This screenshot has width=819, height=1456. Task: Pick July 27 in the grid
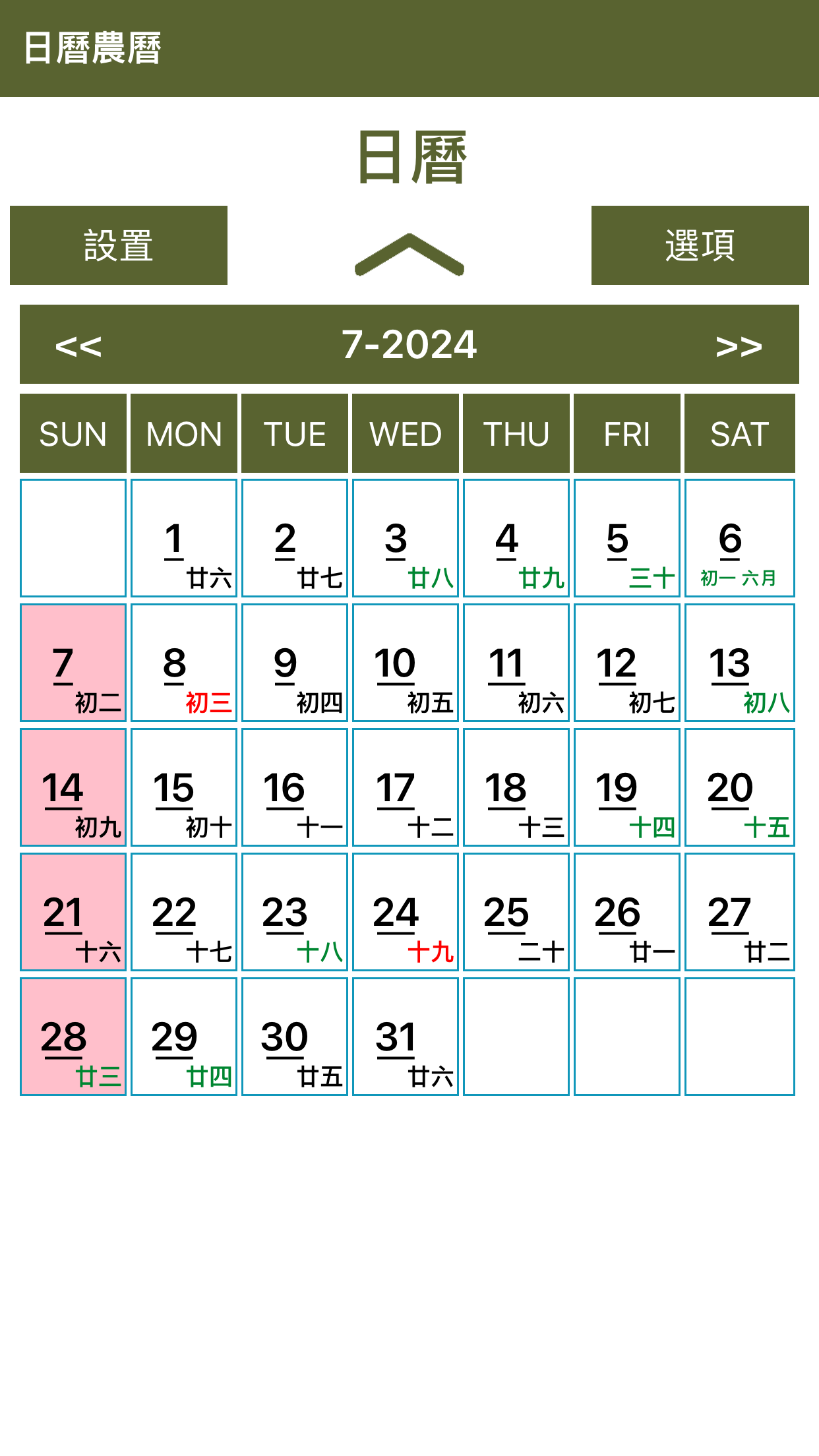[739, 912]
